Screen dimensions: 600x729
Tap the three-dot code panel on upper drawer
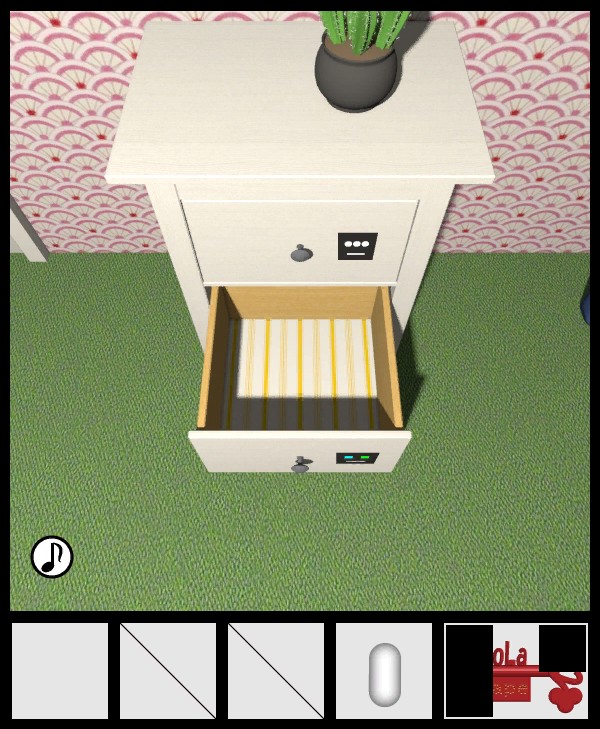coord(357,245)
